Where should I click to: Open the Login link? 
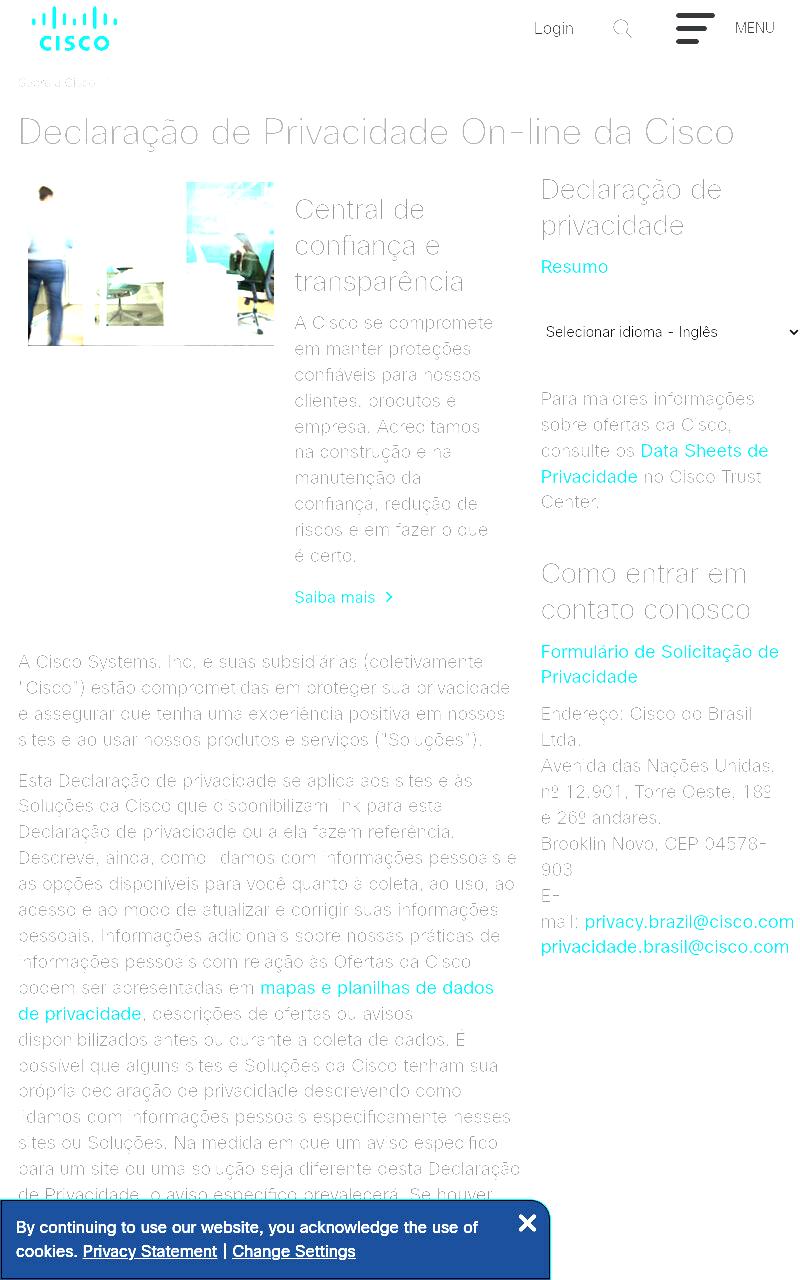point(553,28)
